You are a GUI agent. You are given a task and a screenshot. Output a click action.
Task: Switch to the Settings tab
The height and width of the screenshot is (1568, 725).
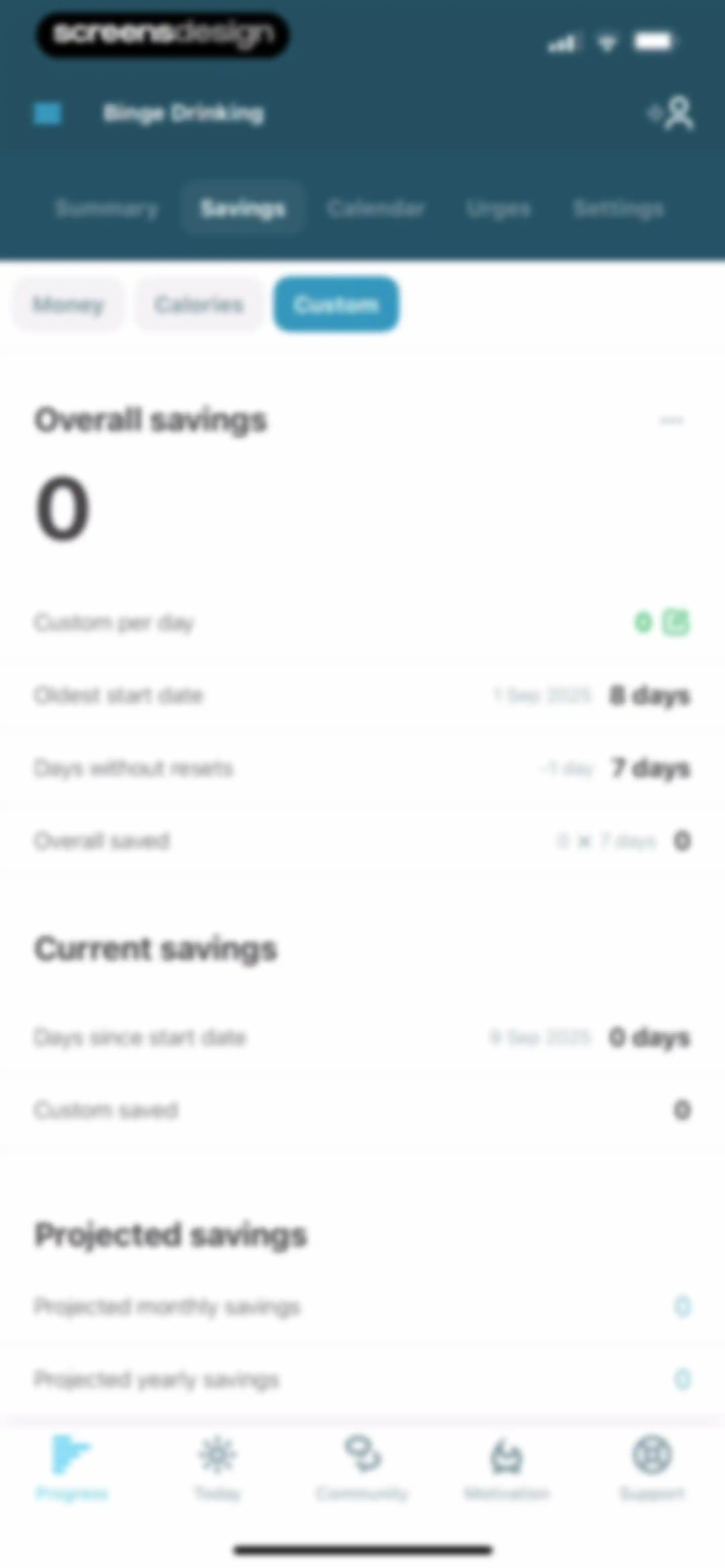click(x=619, y=209)
